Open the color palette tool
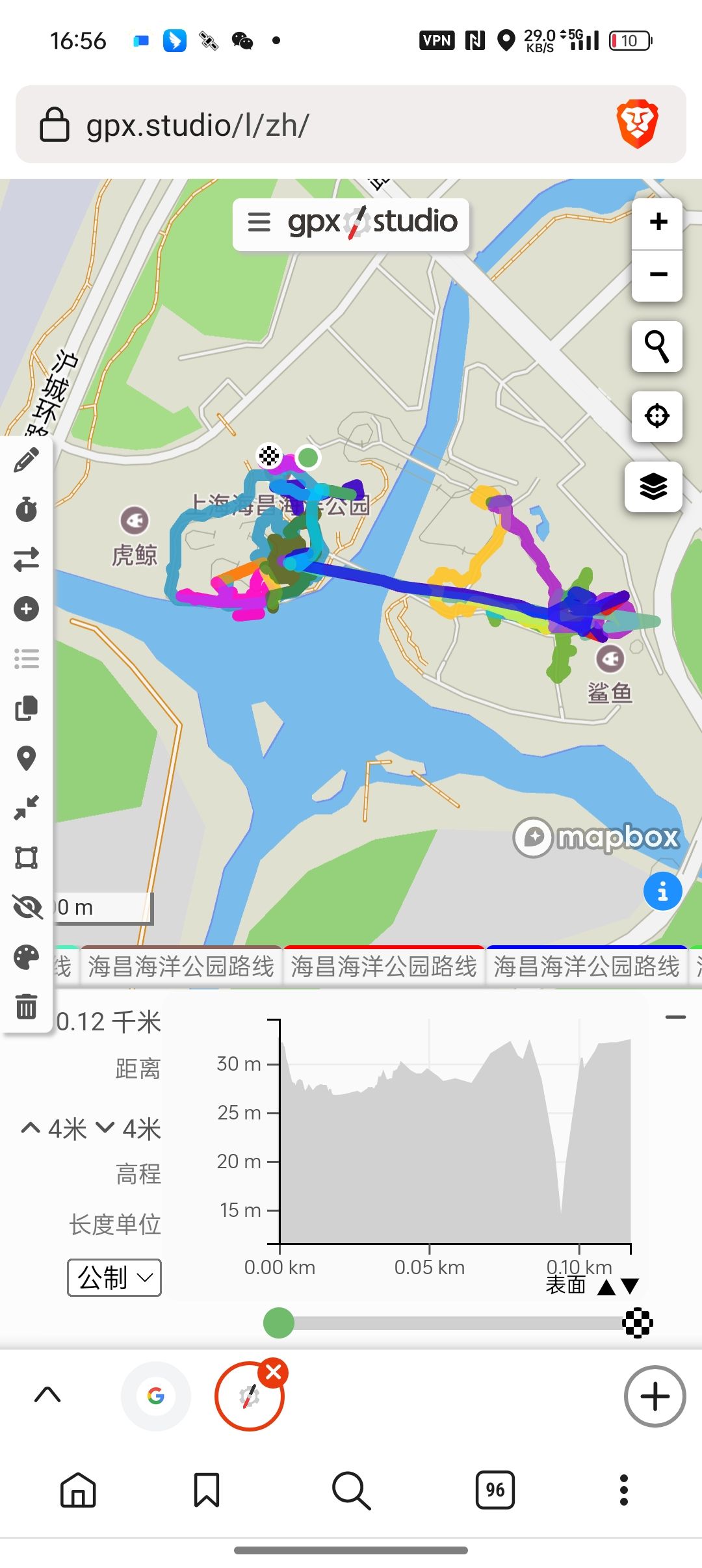 point(26,957)
